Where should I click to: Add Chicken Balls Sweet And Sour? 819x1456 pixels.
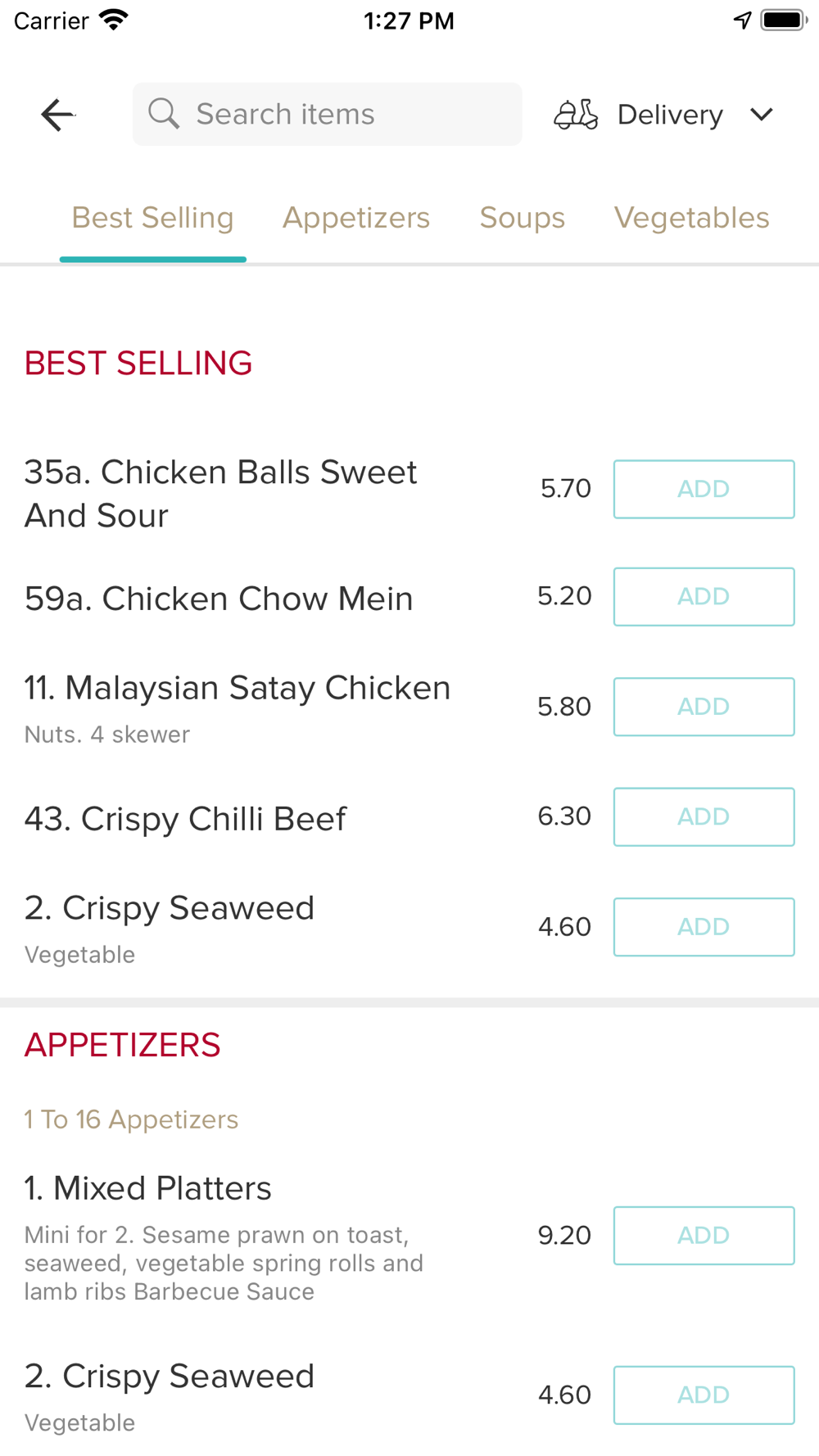click(x=704, y=489)
